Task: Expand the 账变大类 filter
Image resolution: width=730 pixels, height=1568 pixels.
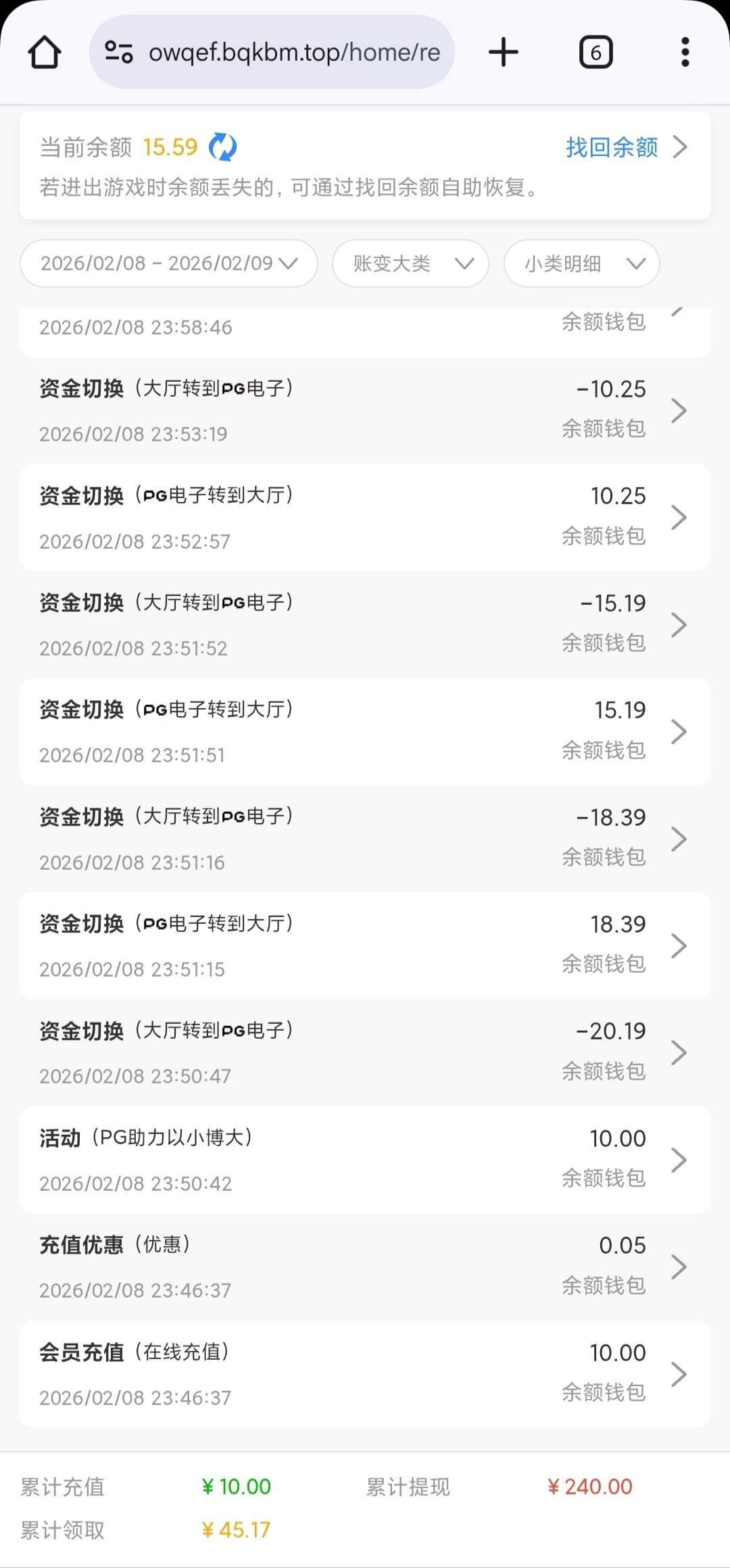Action: (410, 263)
